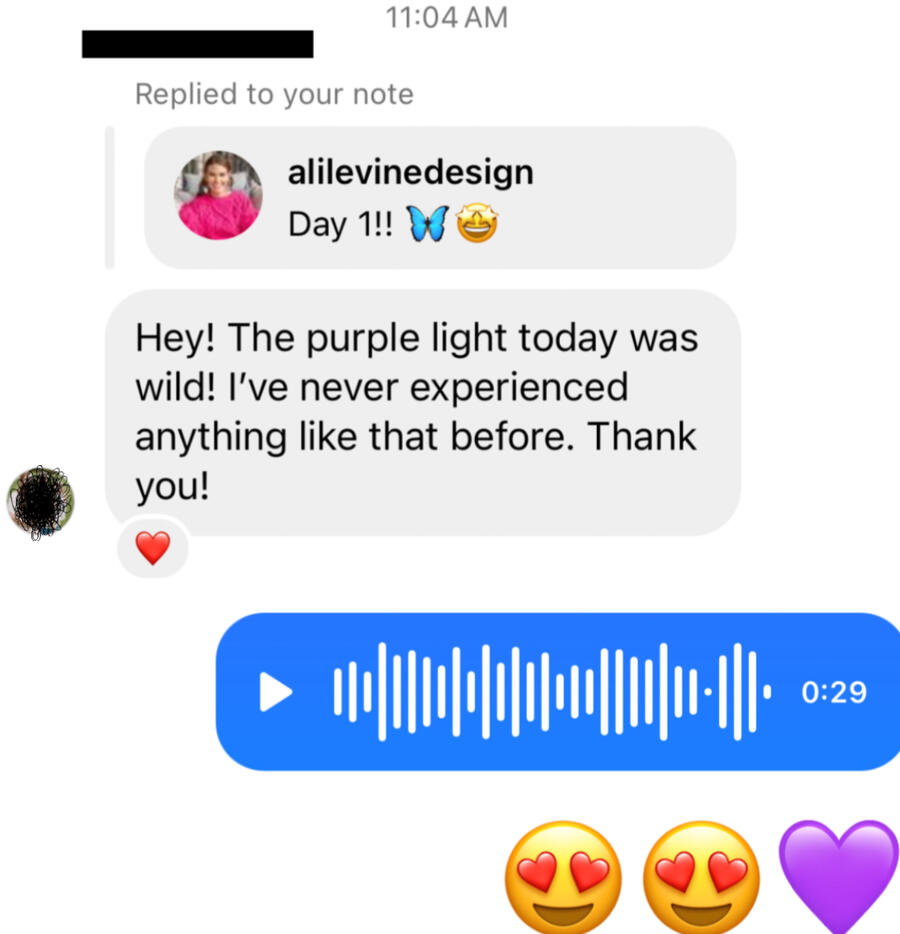The image size is (900, 934).
Task: Open the sender's profile picture
Action: 40,502
